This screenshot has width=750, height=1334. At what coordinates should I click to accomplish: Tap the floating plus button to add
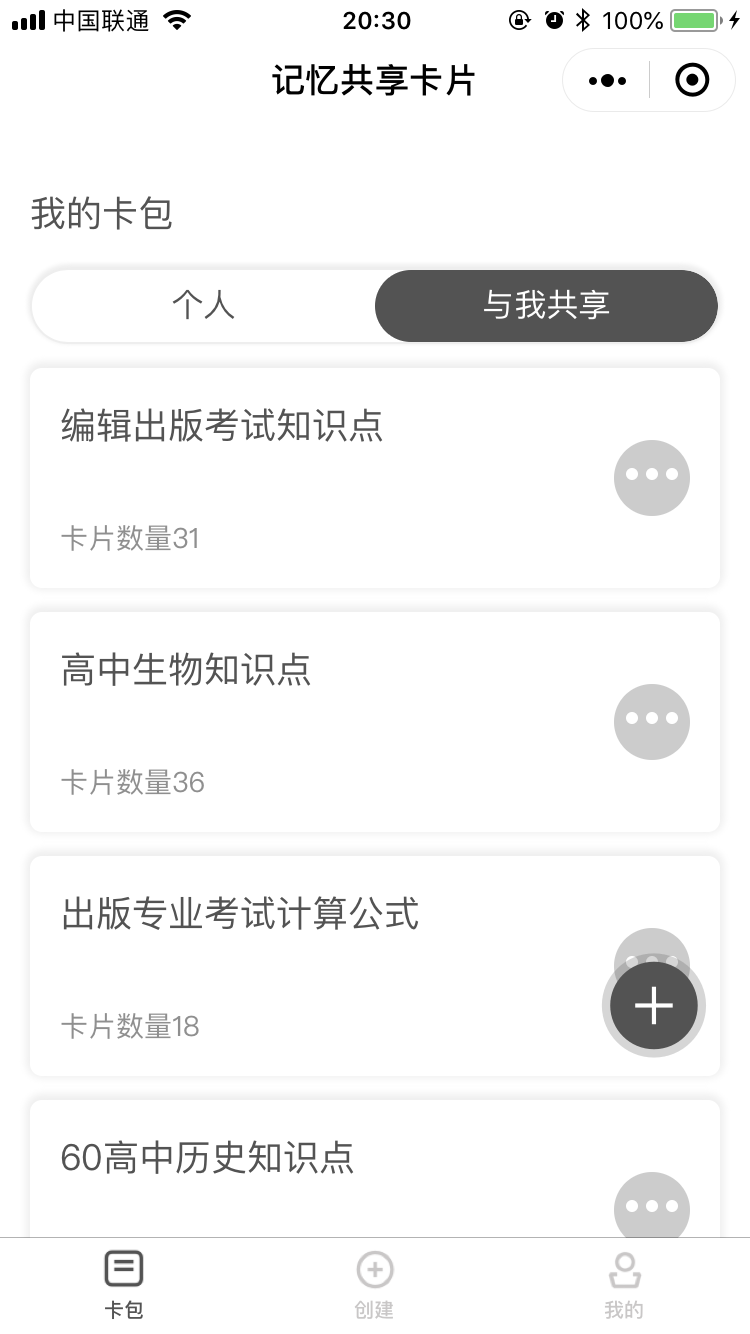[x=654, y=1006]
